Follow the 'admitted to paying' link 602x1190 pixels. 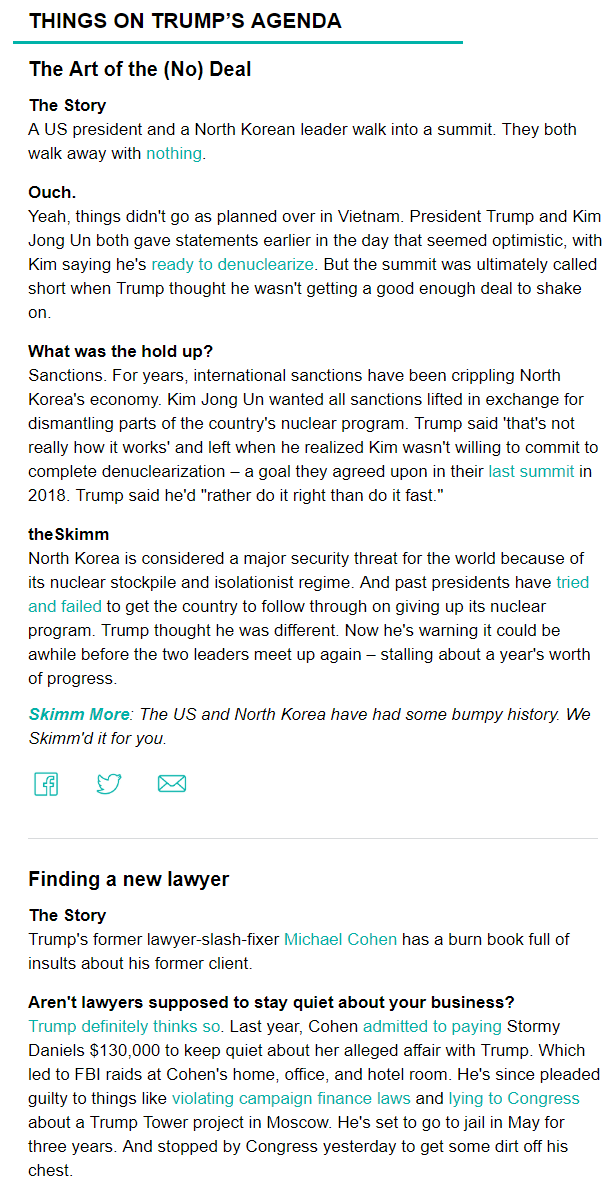(432, 1026)
